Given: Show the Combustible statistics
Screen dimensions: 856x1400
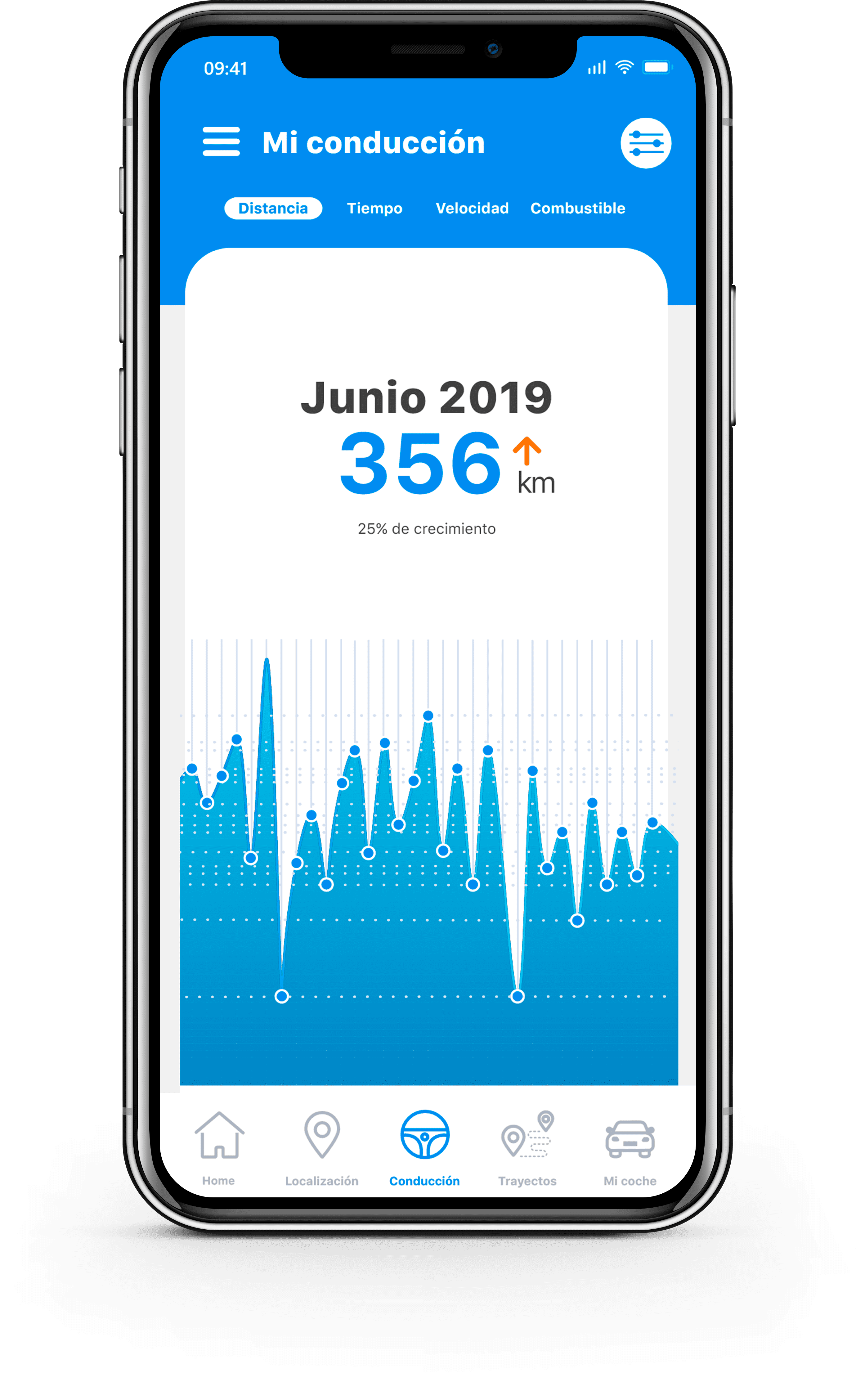Looking at the screenshot, I should (x=578, y=209).
